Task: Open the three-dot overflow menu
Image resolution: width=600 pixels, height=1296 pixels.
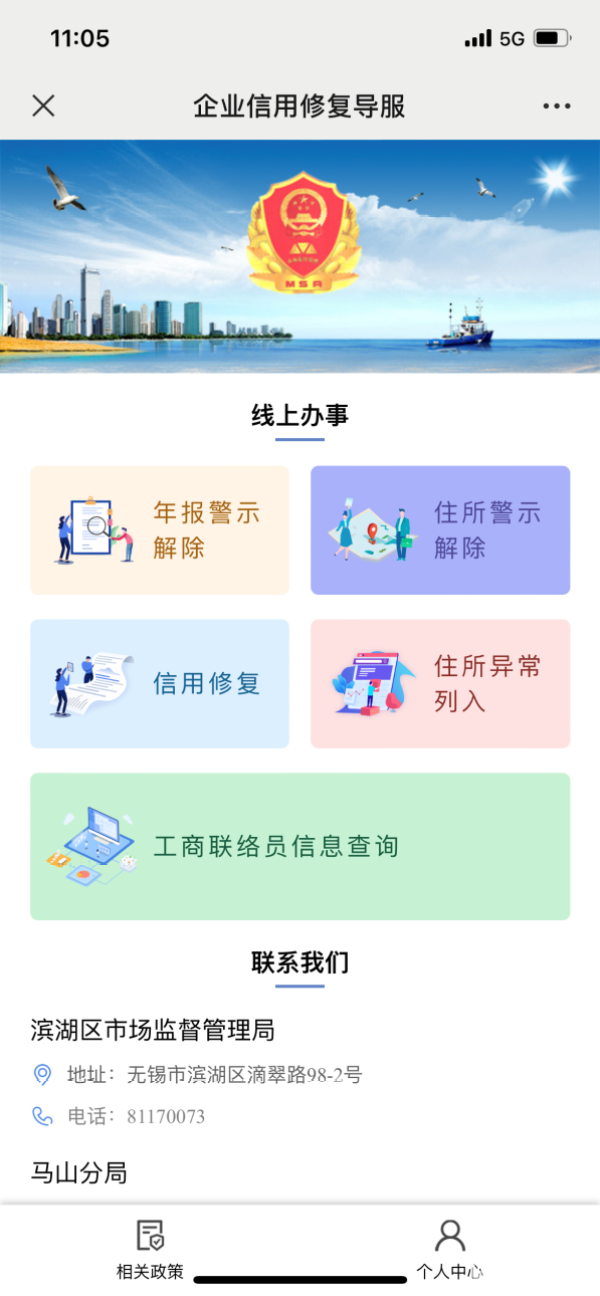Action: pyautogui.click(x=556, y=106)
